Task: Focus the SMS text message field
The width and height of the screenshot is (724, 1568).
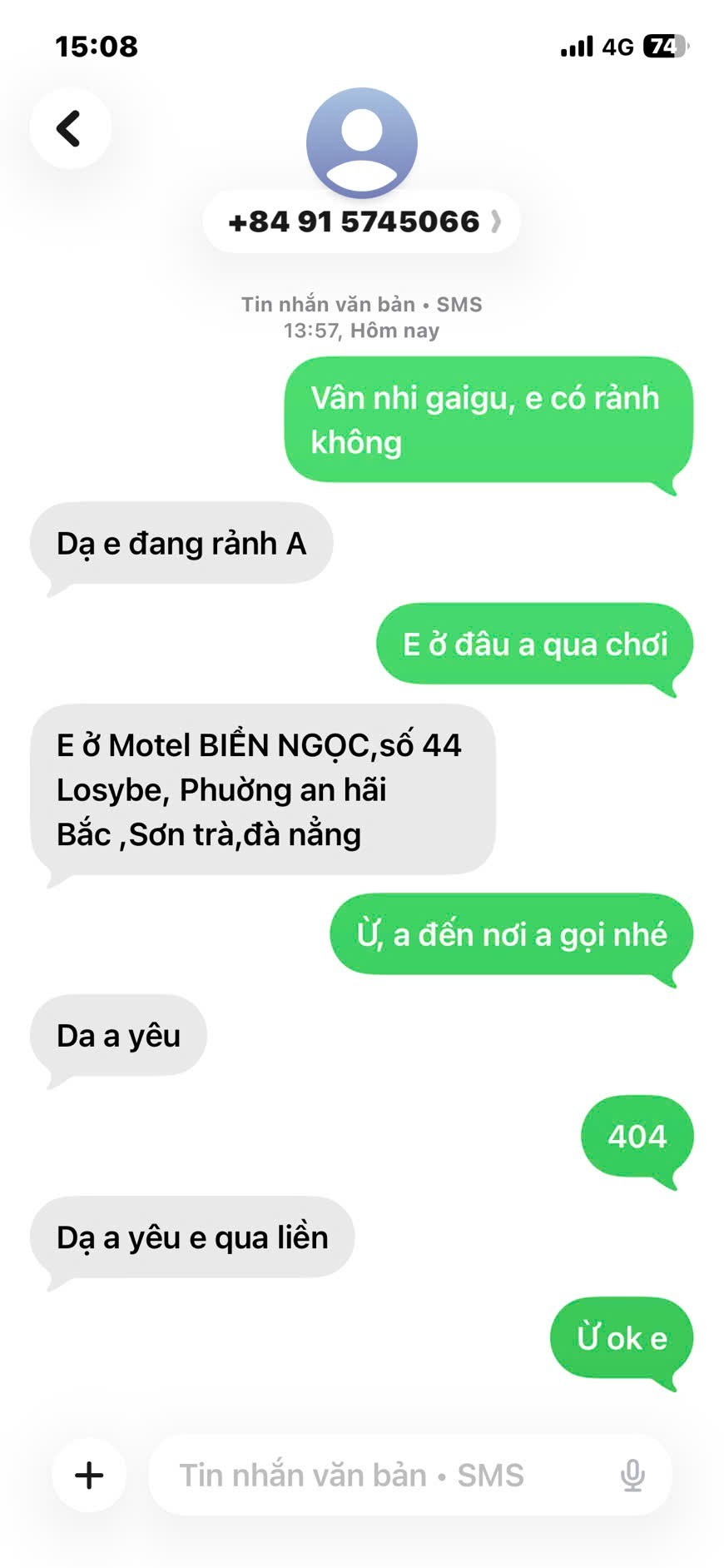Action: 374,1475
